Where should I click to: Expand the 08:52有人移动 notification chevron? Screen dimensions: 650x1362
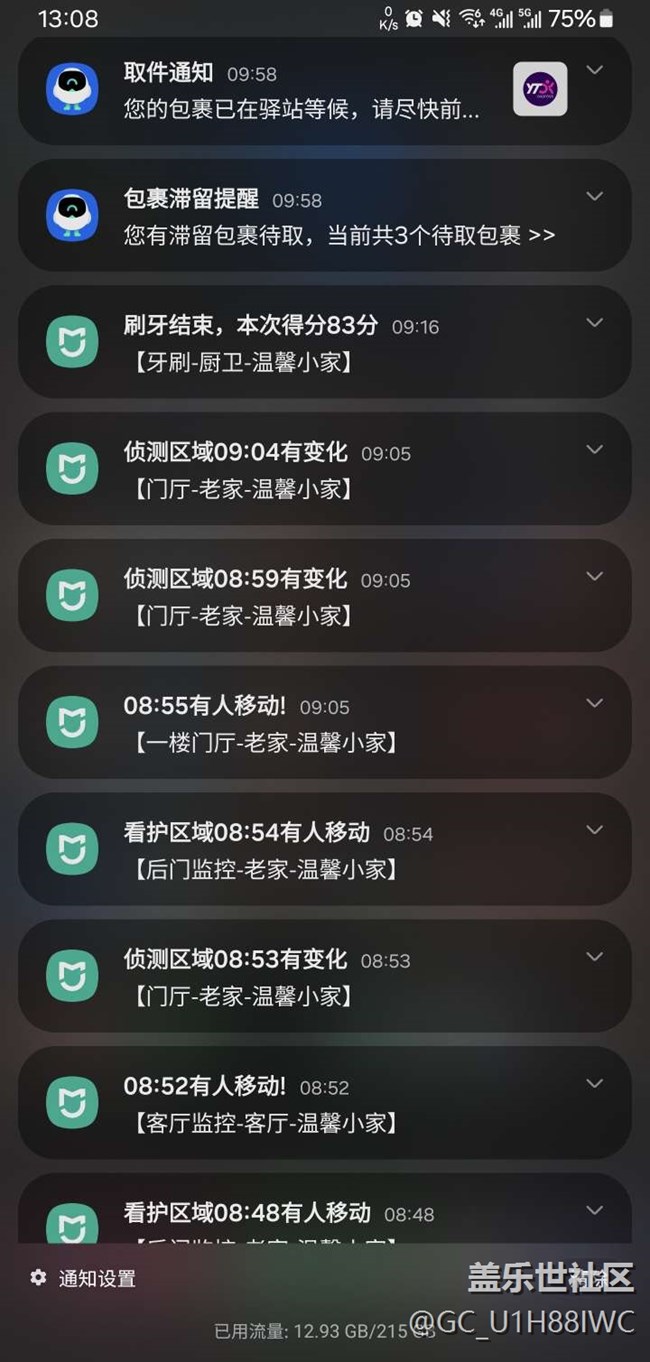coord(595,1084)
